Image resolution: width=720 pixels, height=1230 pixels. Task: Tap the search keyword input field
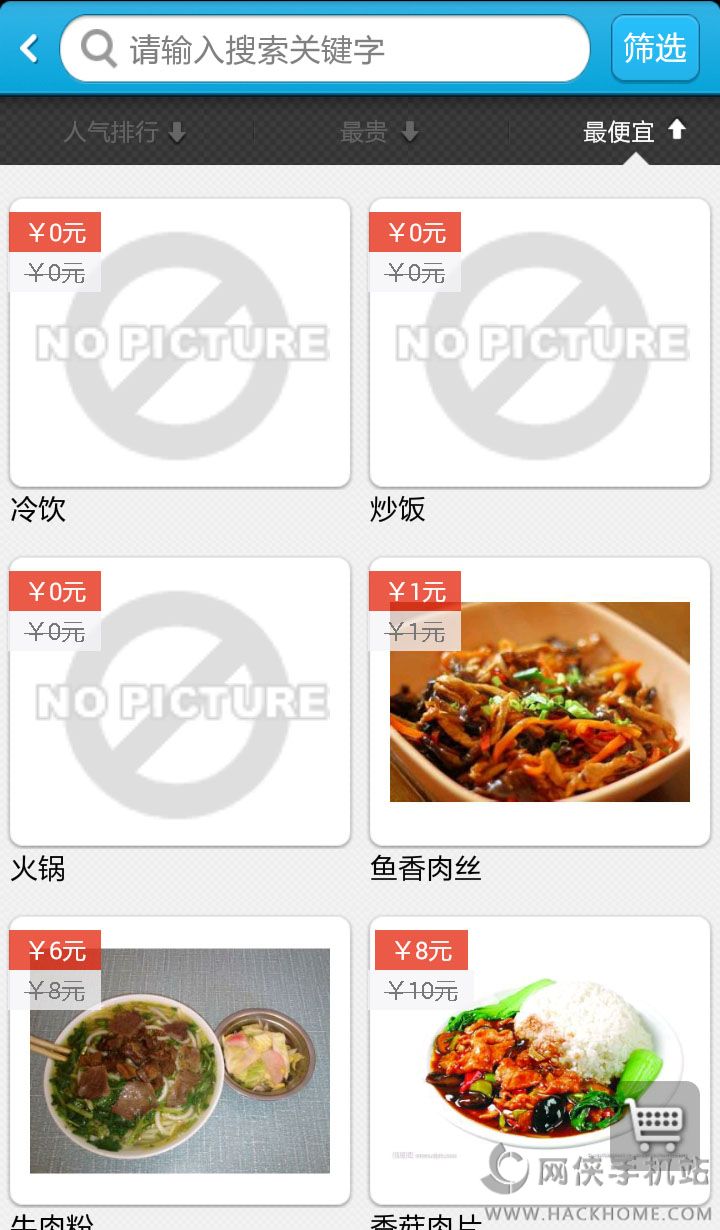tap(340, 48)
